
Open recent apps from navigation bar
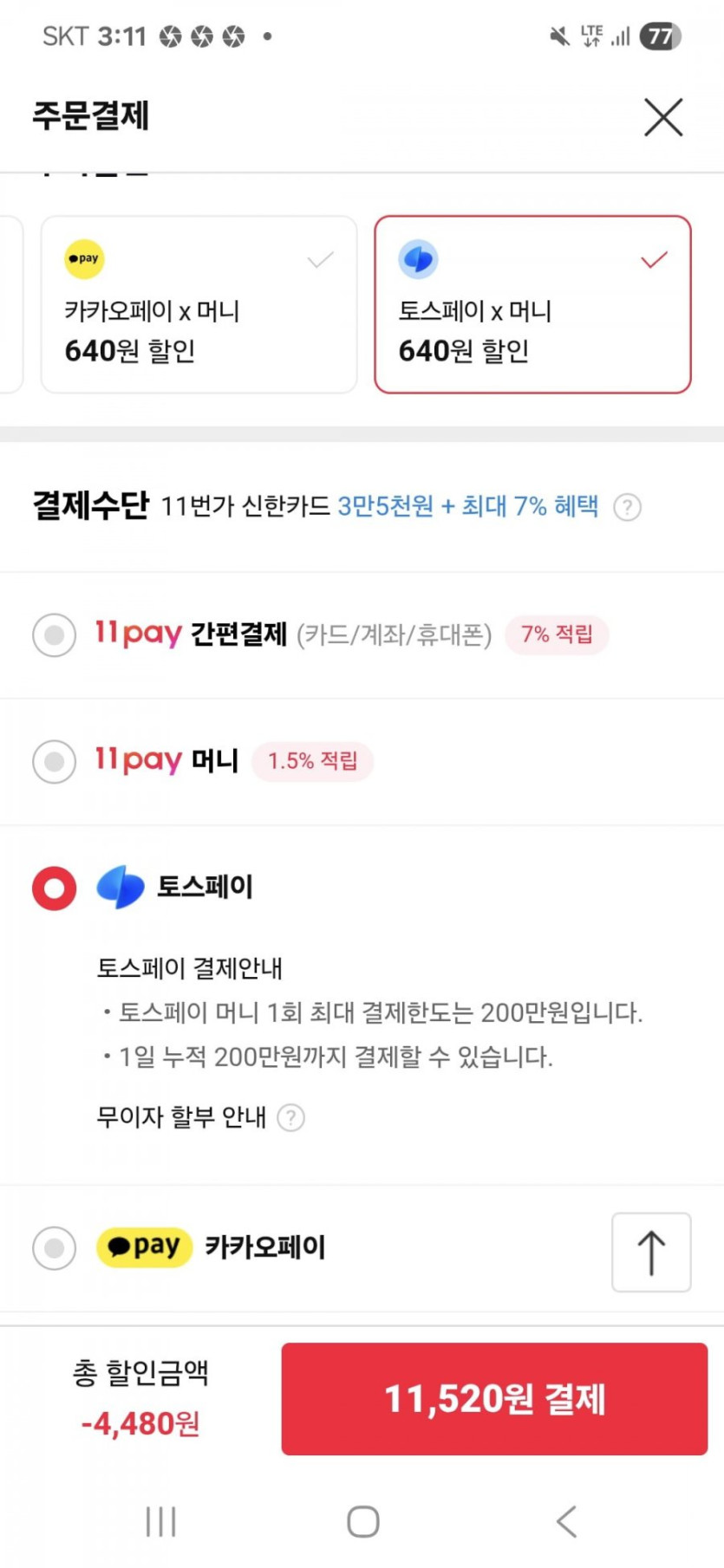[x=161, y=1521]
